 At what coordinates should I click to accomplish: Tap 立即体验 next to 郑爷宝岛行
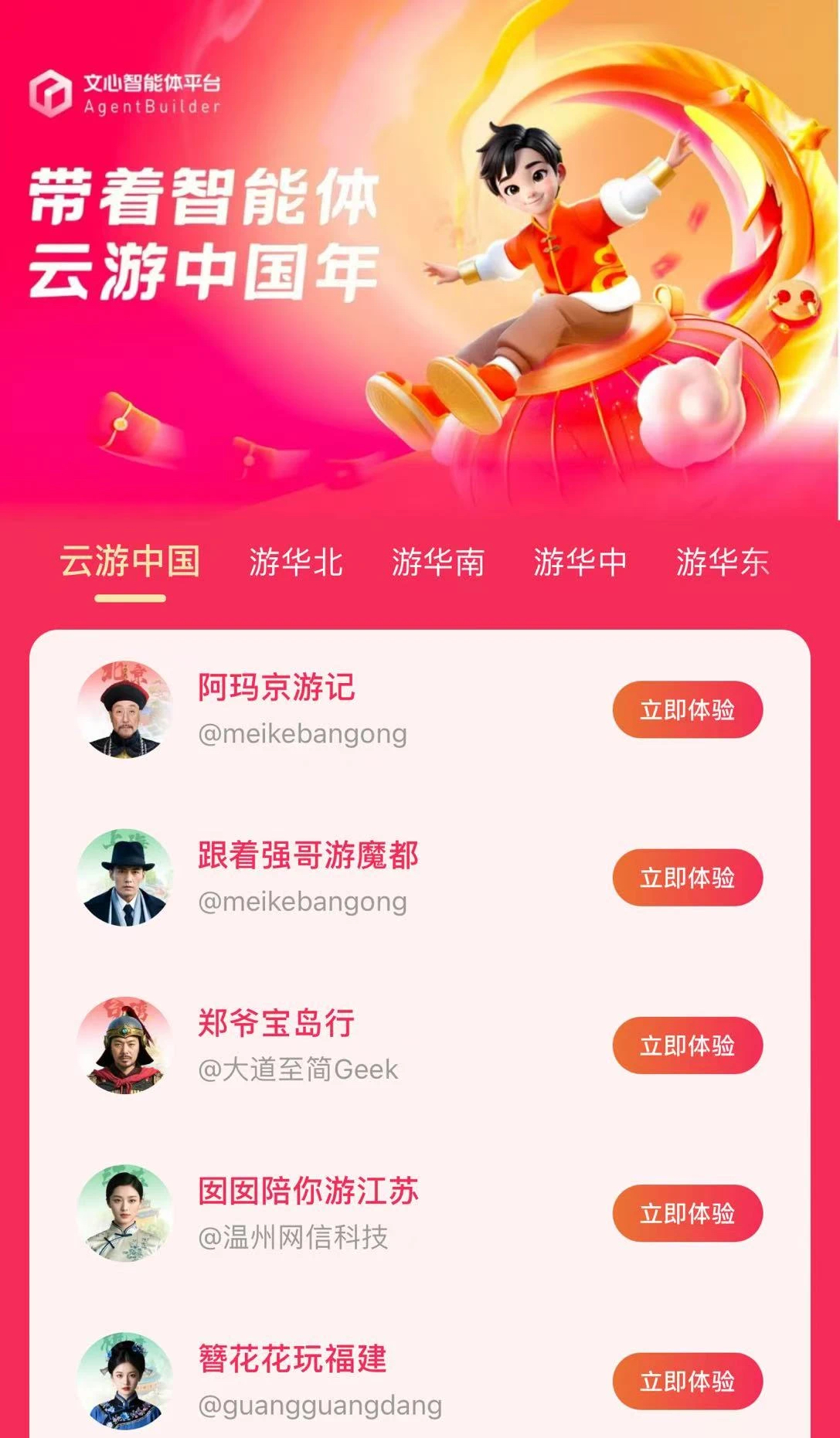pyautogui.click(x=687, y=1045)
